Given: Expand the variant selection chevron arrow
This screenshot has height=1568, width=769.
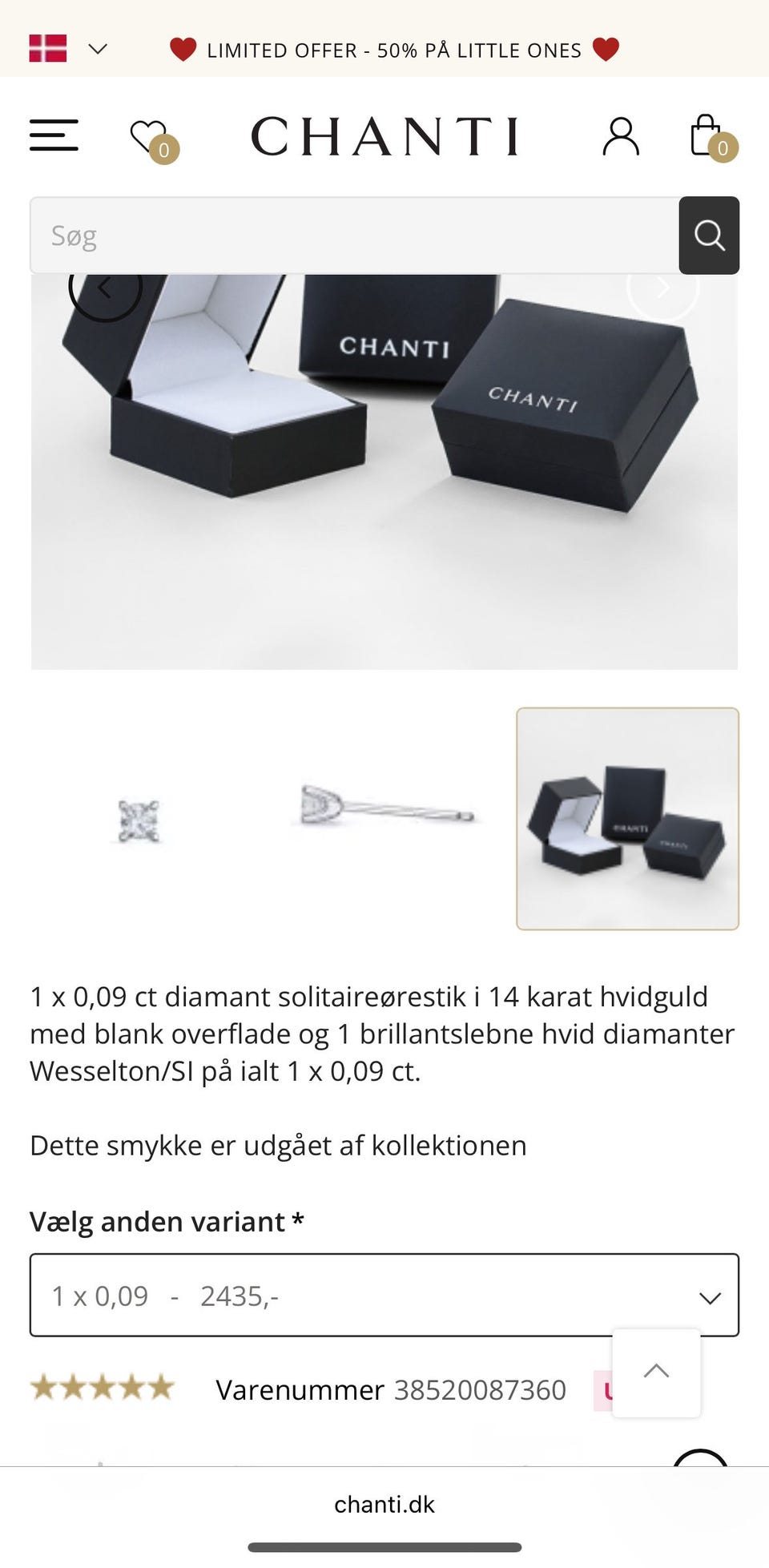Looking at the screenshot, I should tap(708, 1296).
